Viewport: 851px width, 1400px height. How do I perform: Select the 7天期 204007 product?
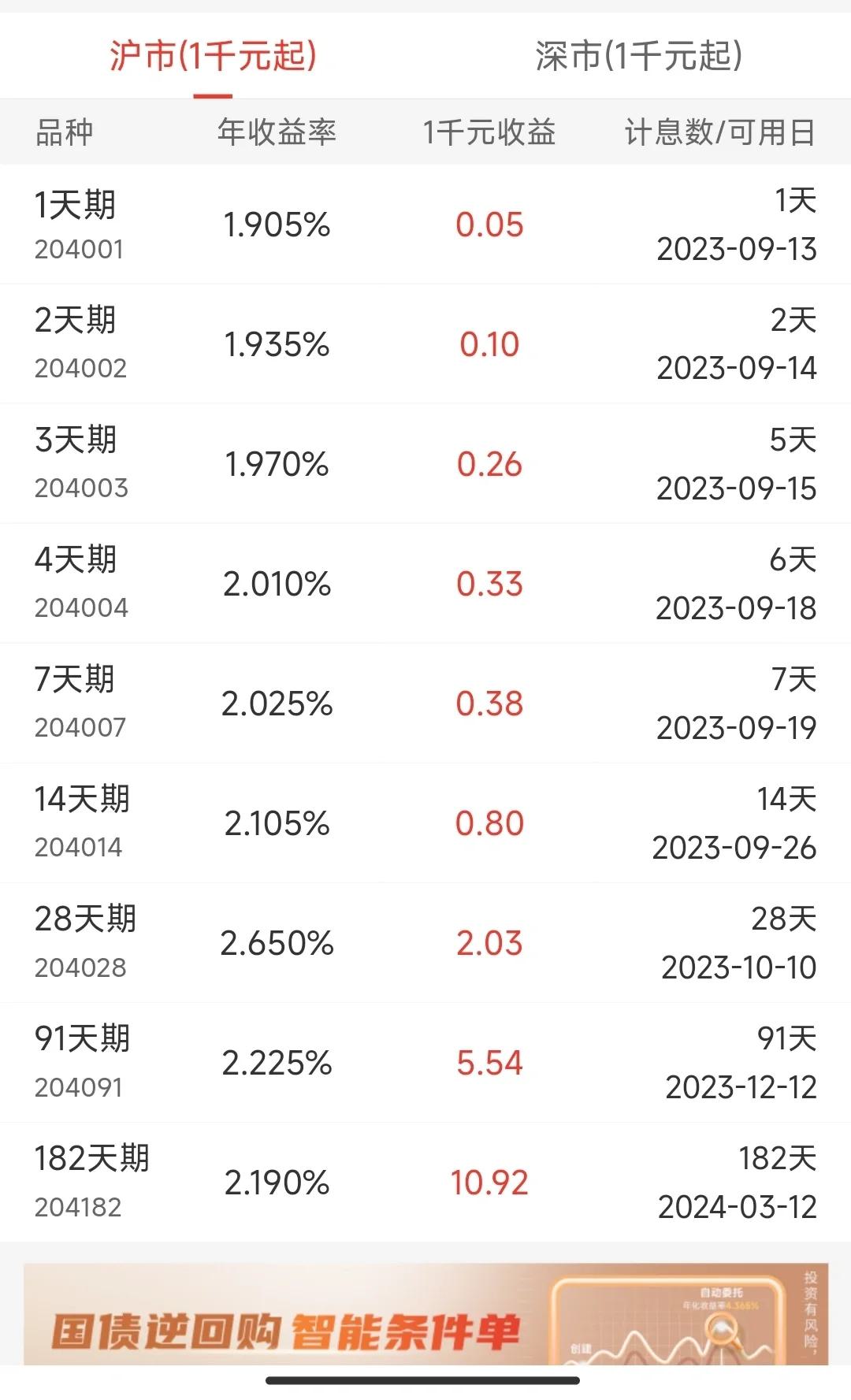pyautogui.click(x=425, y=704)
